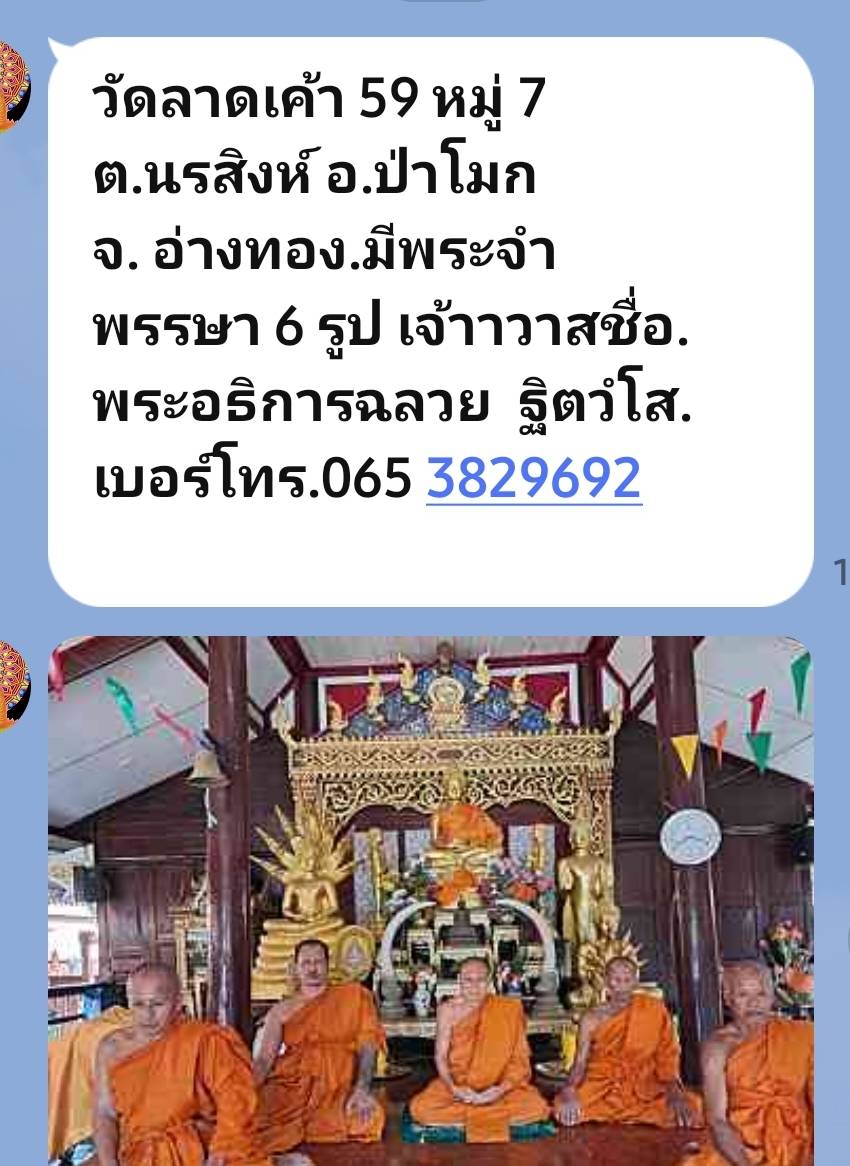
Task: Tap the underlined phone number 3829692
Action: (533, 479)
